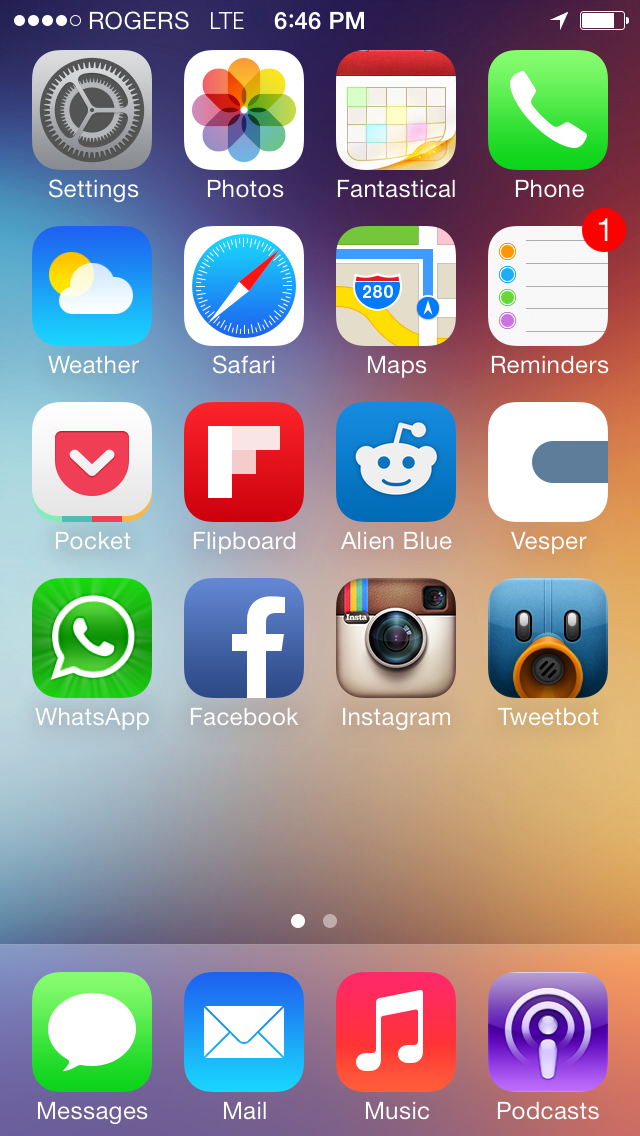
Task: Check the Weather app
Action: 92,286
